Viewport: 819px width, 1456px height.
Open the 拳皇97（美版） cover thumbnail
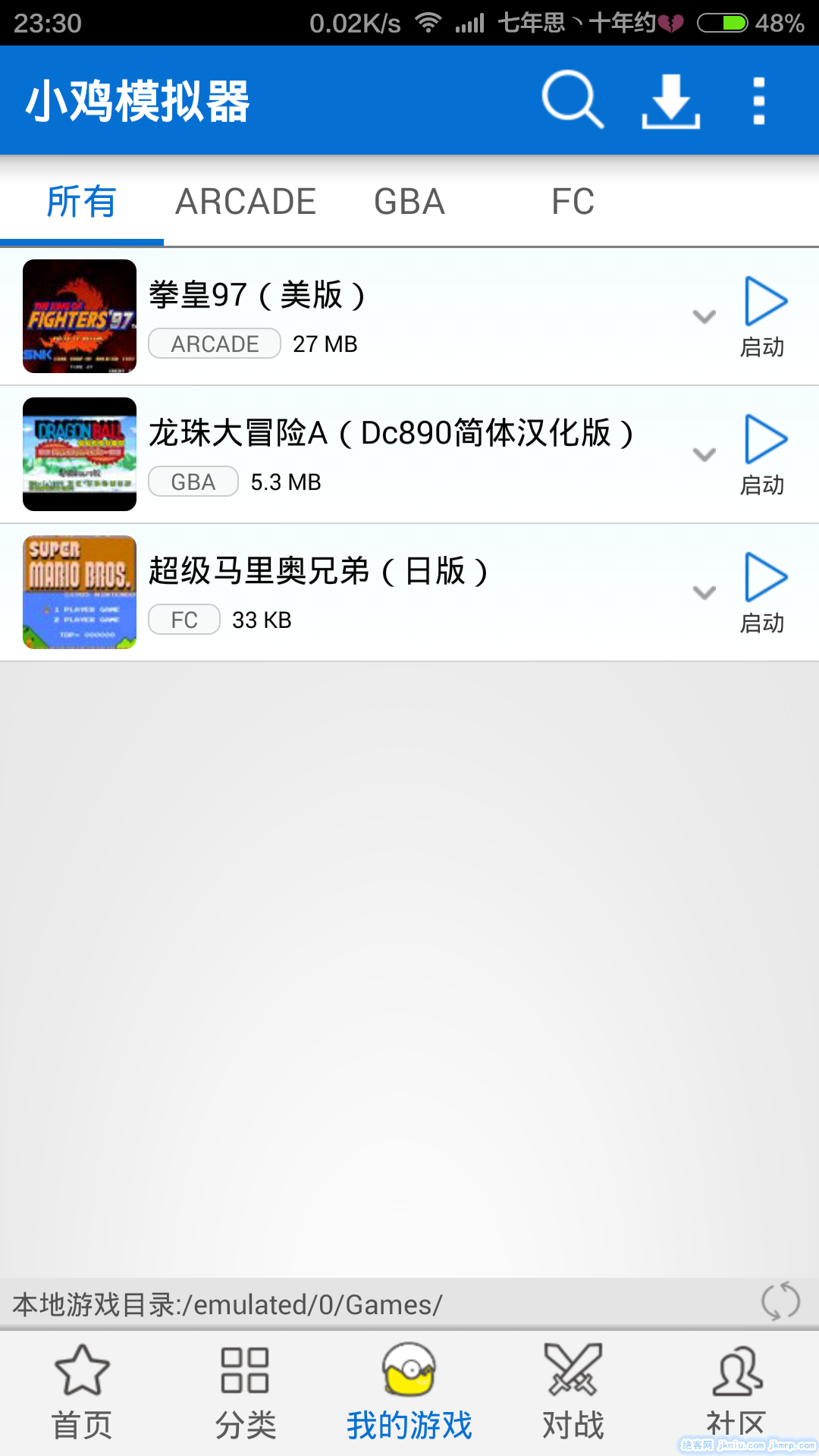point(80,316)
